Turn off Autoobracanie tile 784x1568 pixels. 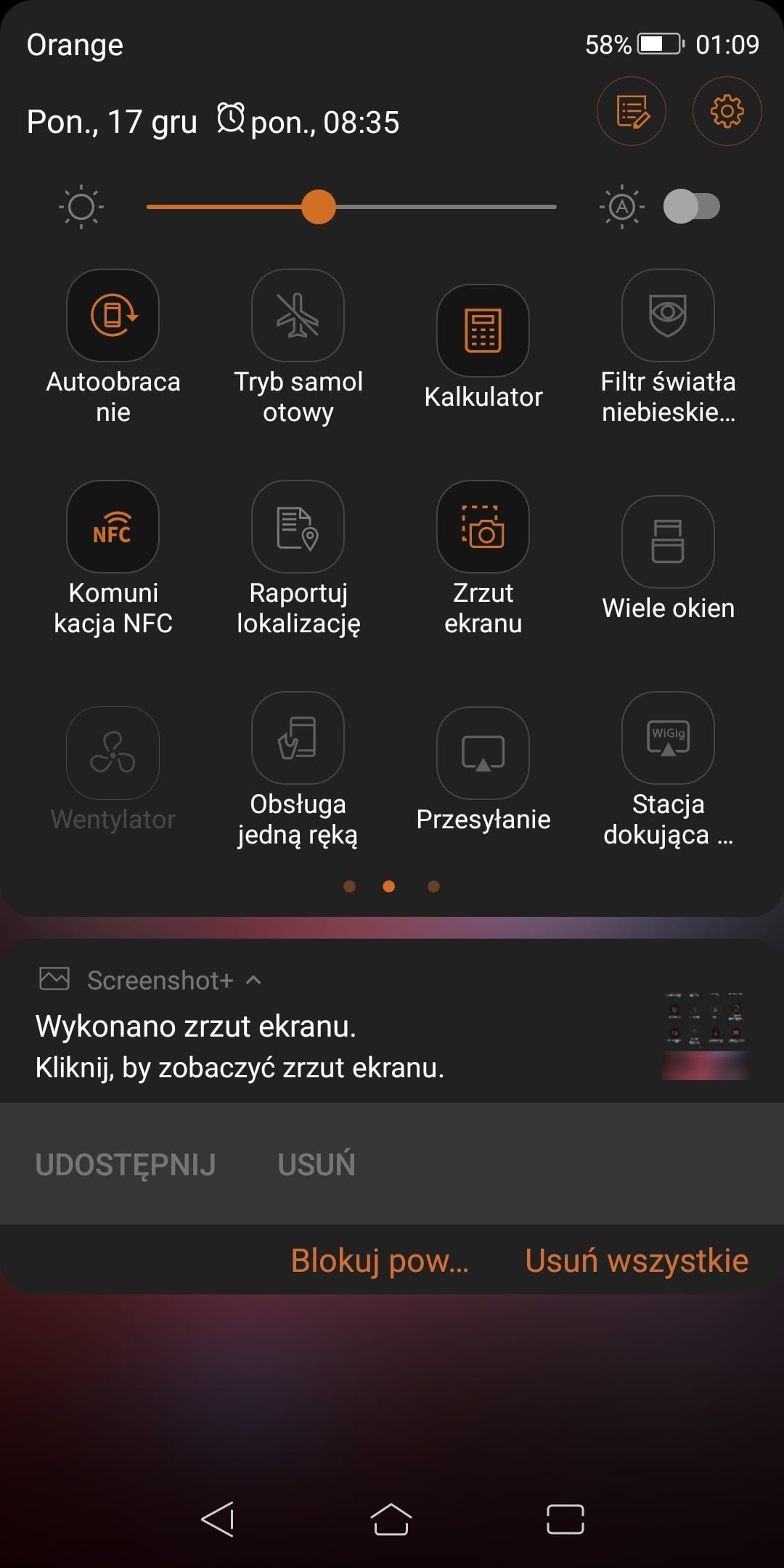click(113, 315)
